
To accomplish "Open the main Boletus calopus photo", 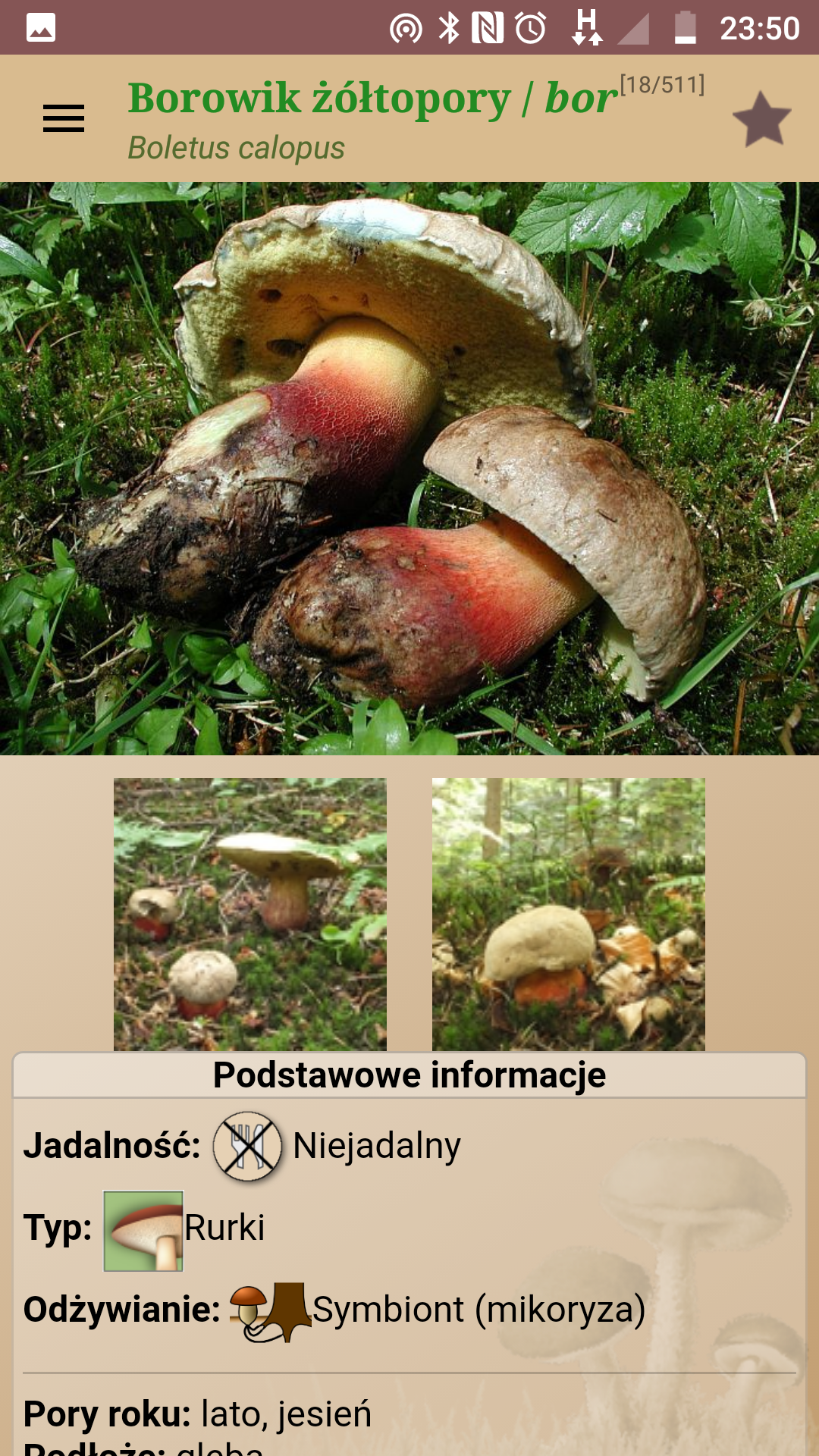I will [409, 468].
